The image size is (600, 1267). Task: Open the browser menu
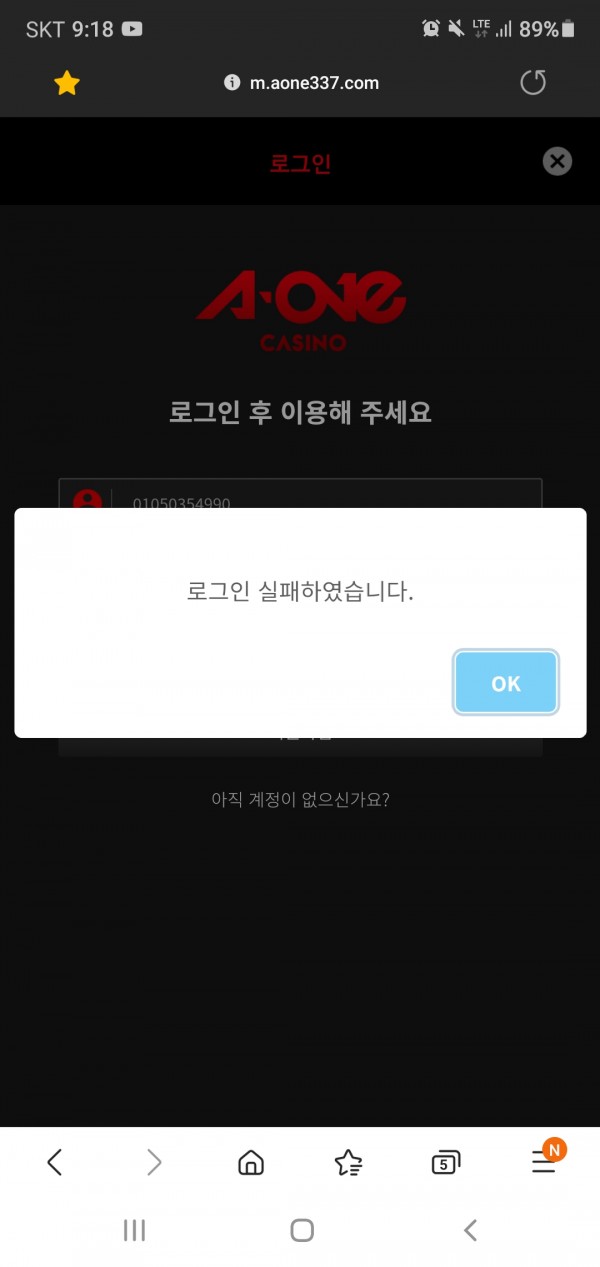tap(544, 1161)
